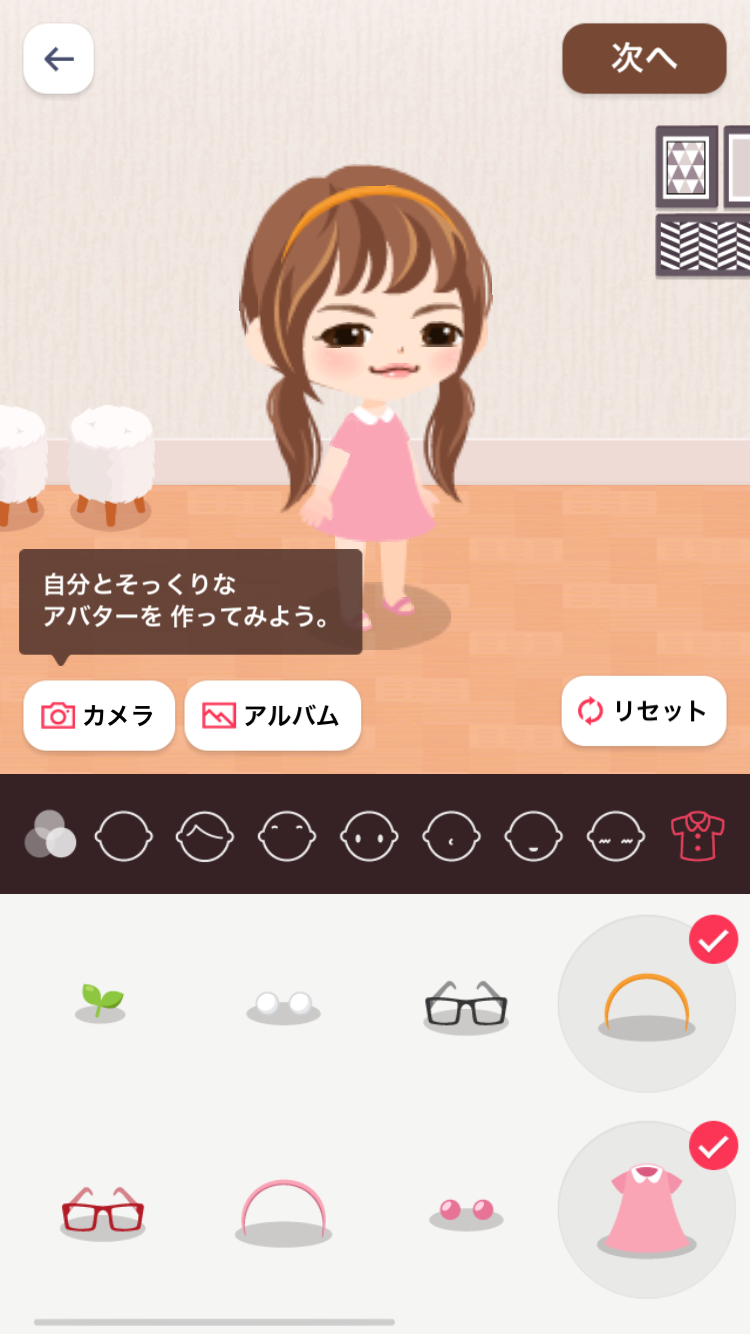Choose a photo from アルバム
The width and height of the screenshot is (750, 1334).
click(272, 715)
